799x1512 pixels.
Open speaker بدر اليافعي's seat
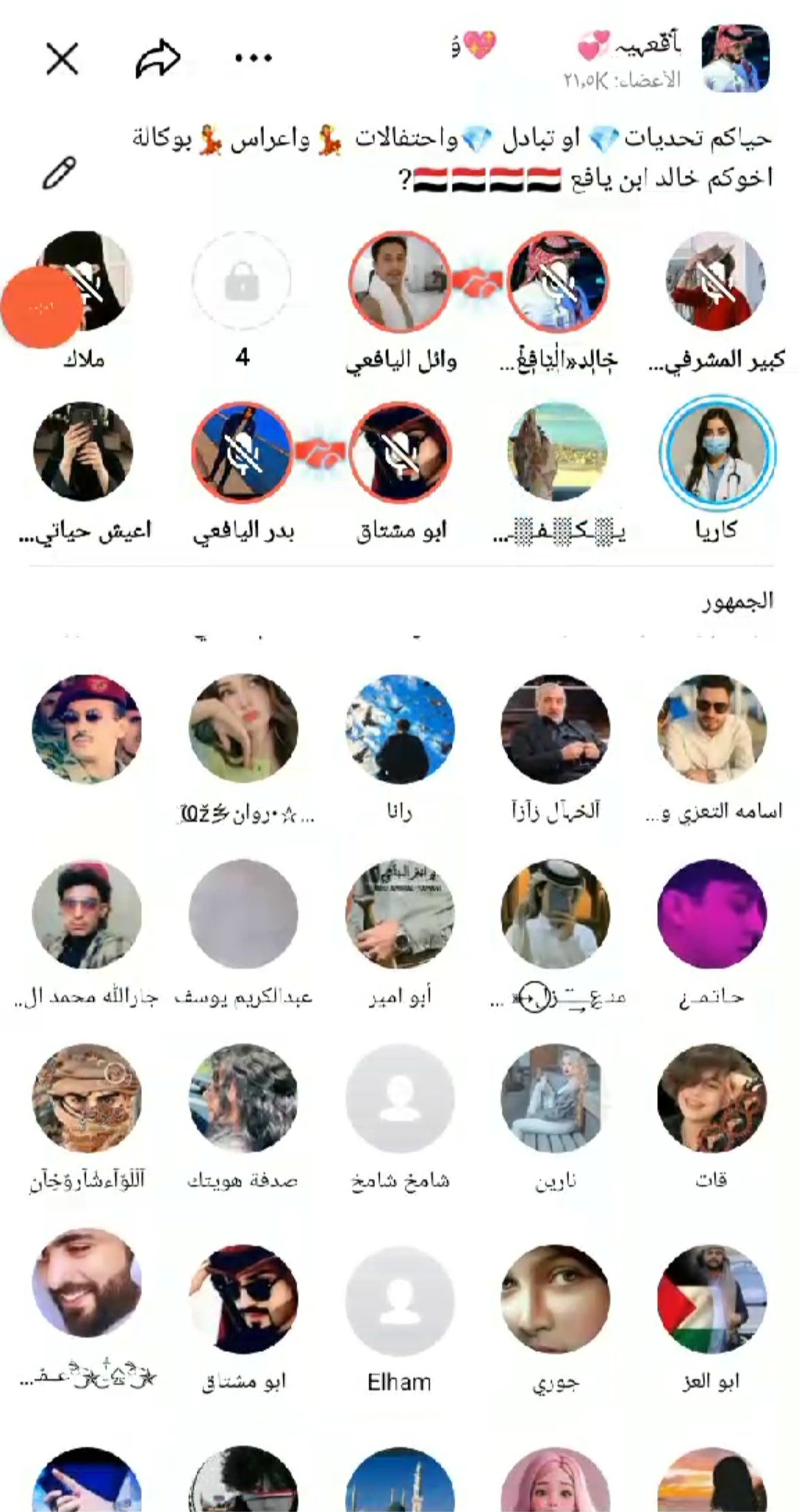point(242,452)
